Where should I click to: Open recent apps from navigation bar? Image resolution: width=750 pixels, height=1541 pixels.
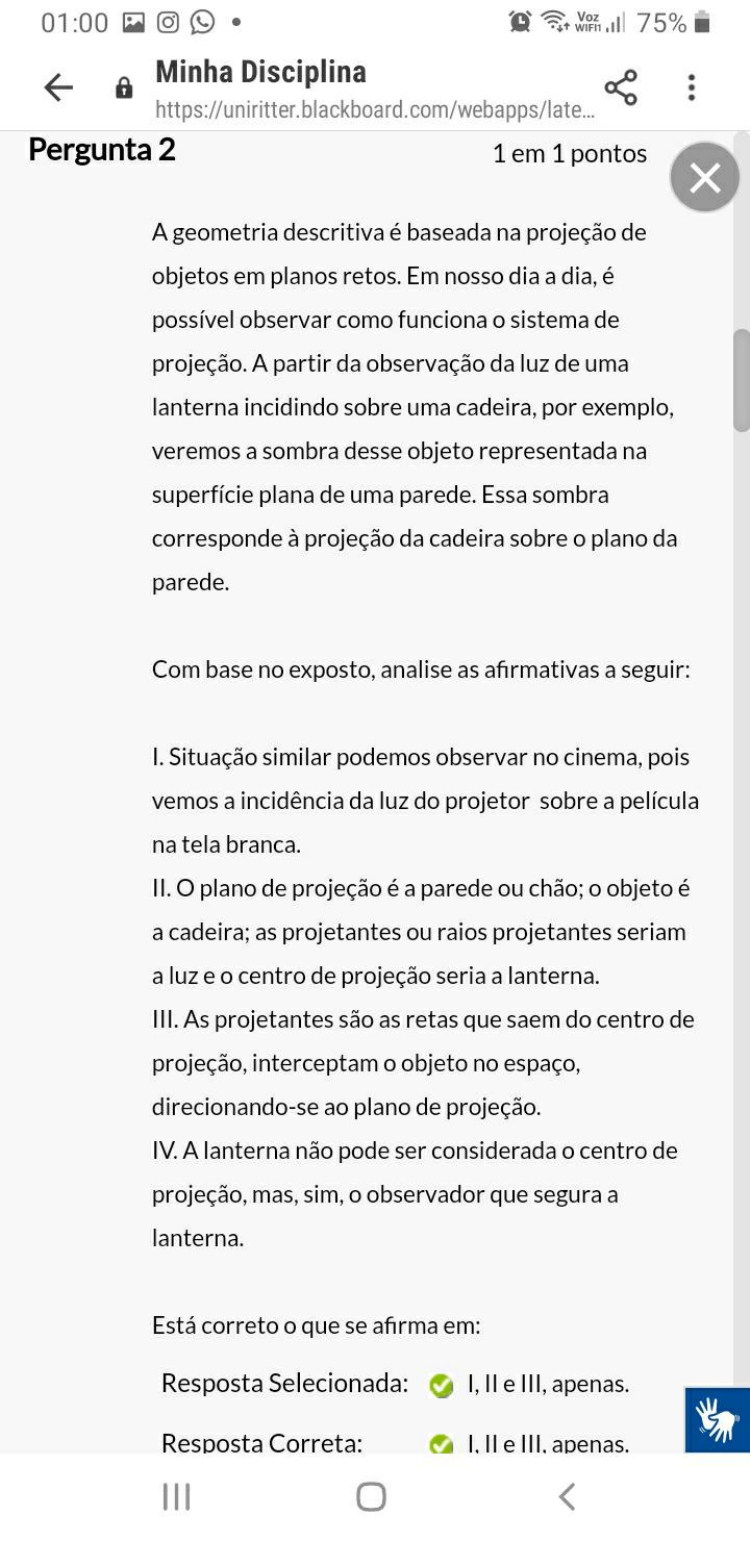176,1496
